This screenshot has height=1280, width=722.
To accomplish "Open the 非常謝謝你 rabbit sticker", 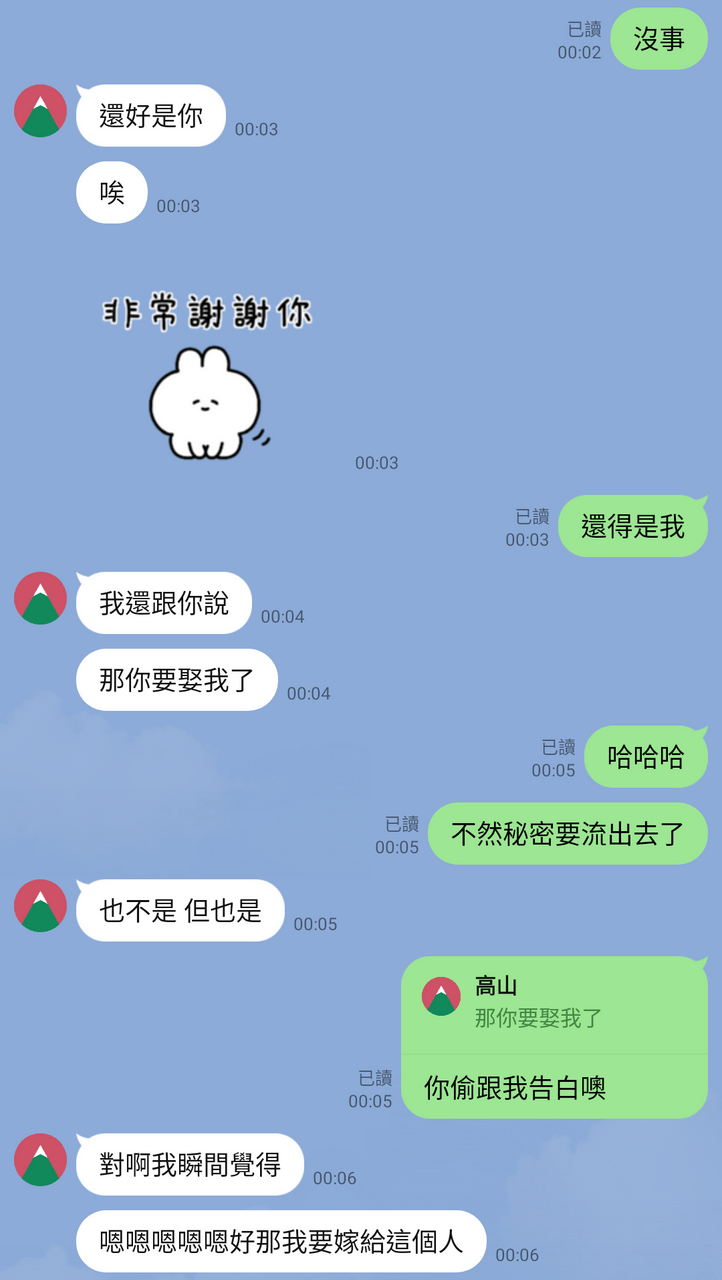I will coord(208,377).
